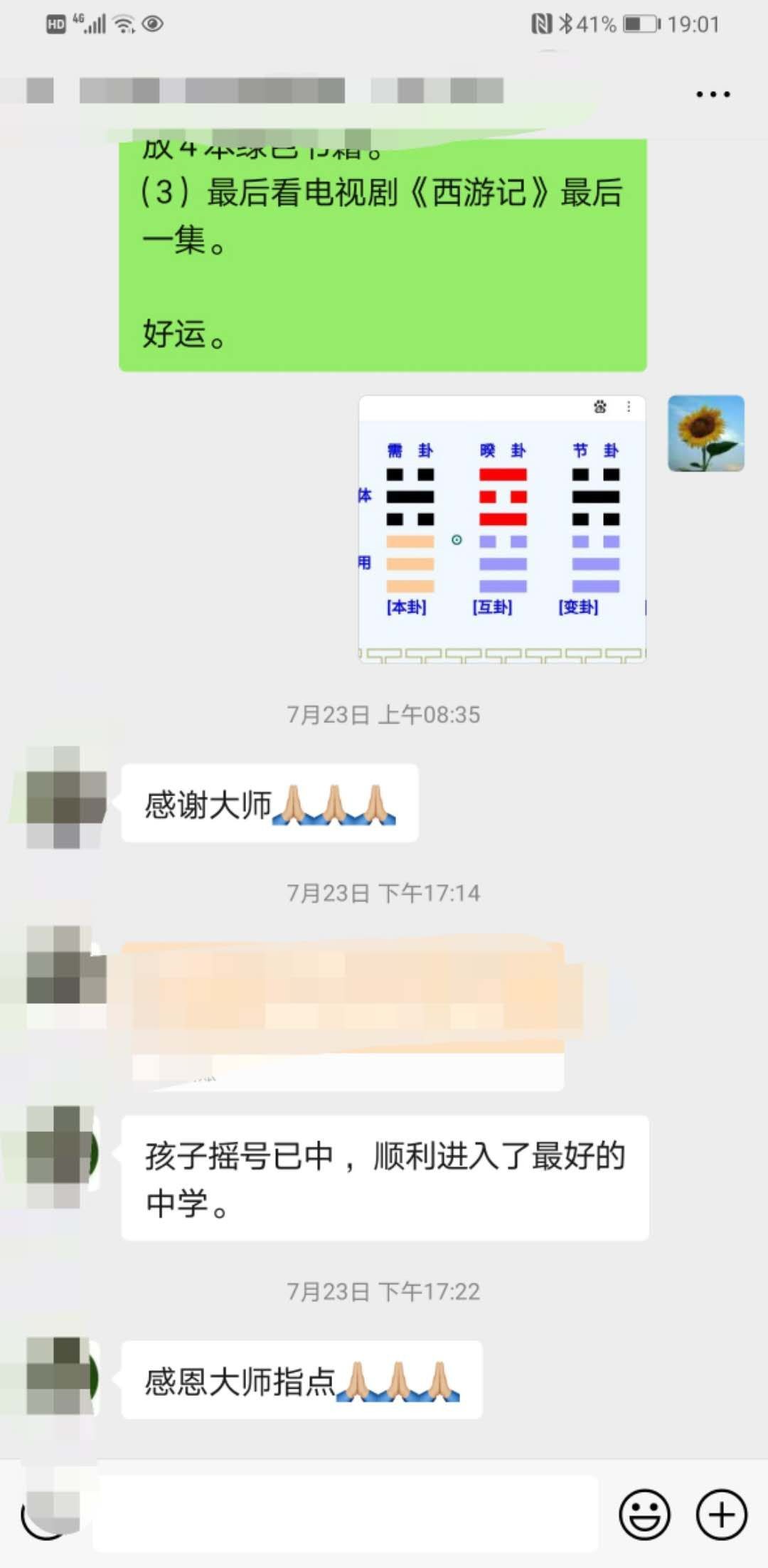Open the three-dot chat options menu

coord(713,94)
